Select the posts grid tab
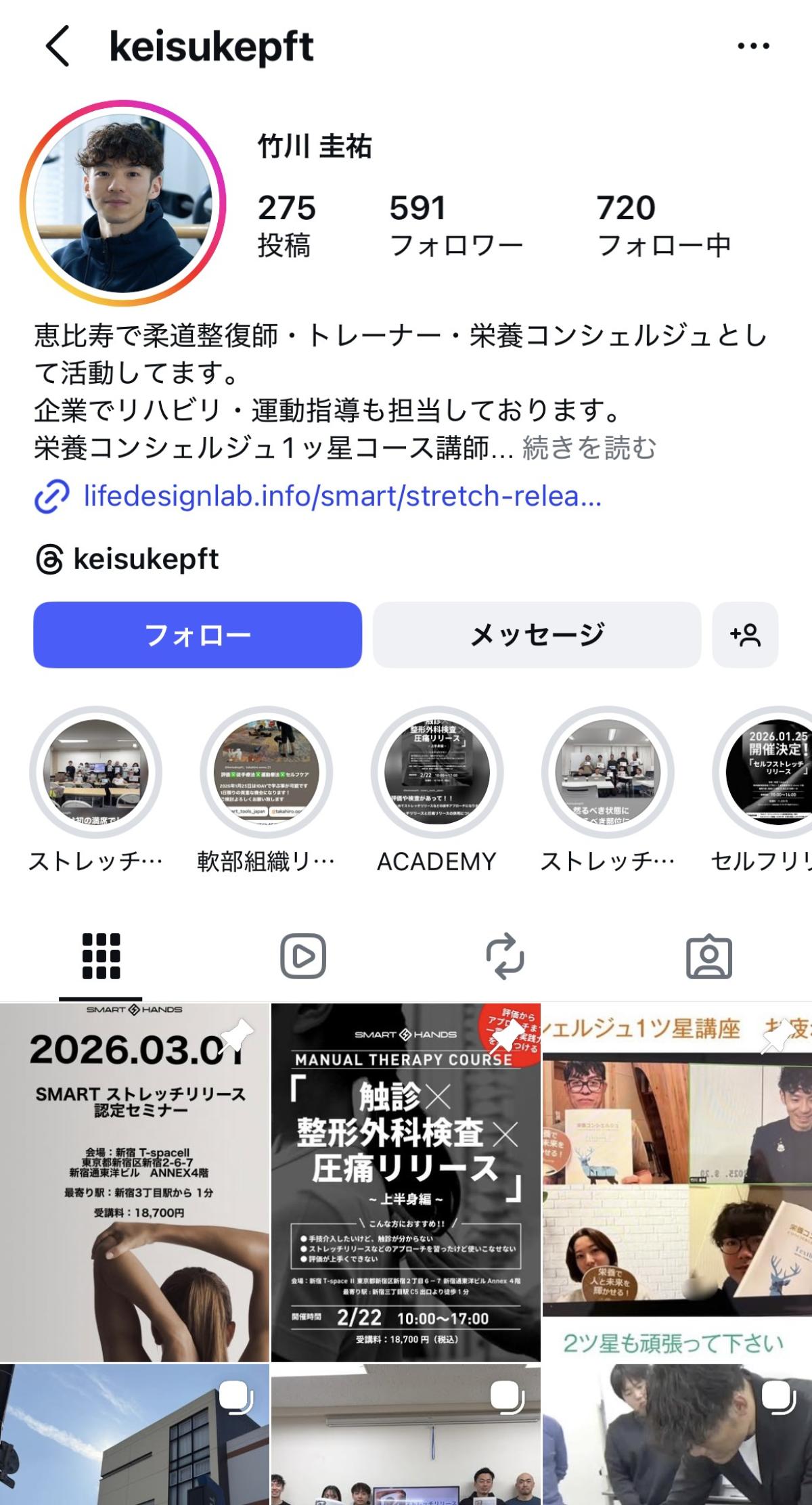 (x=101, y=957)
